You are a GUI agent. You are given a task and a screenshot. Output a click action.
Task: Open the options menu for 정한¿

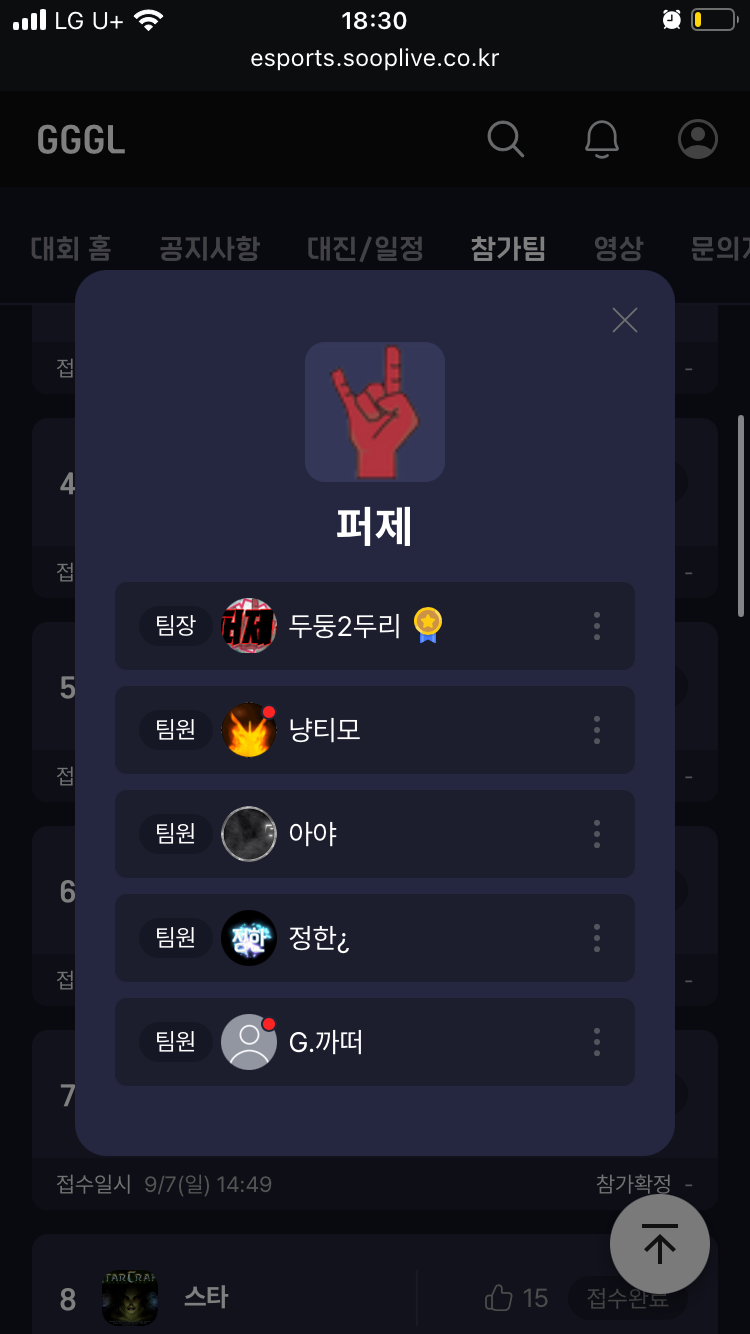pos(597,938)
